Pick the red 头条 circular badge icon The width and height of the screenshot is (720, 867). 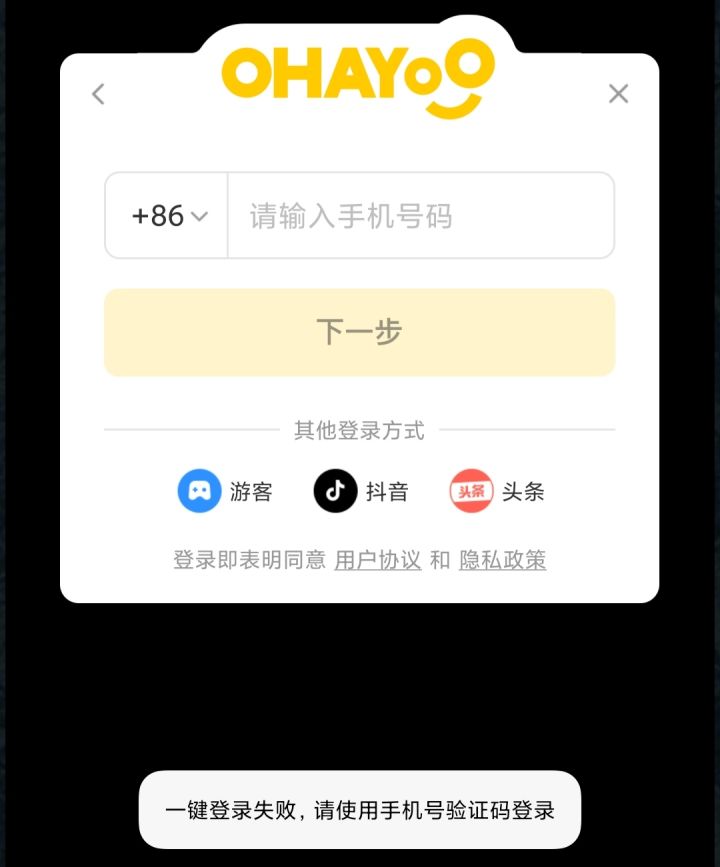point(468,490)
